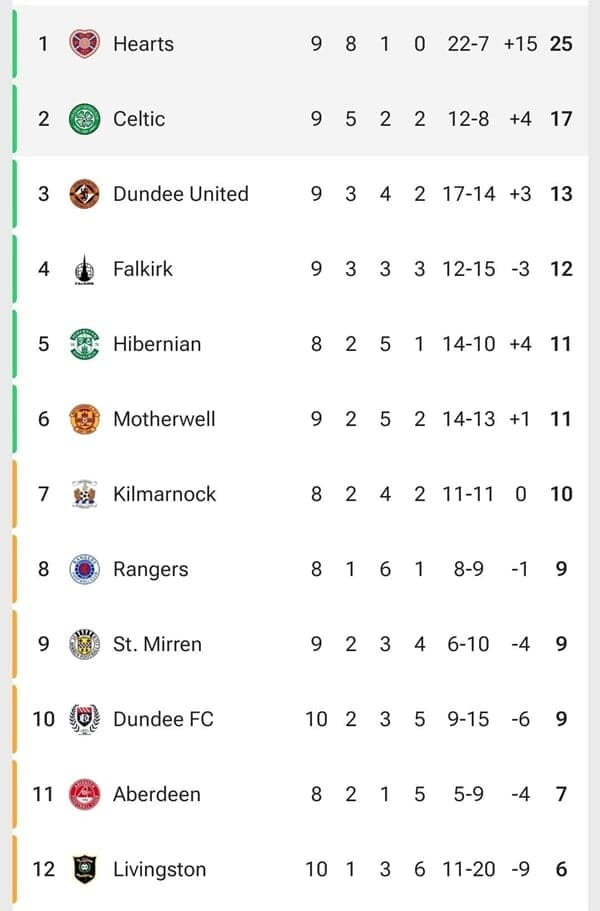Open the Dundee FC row
This screenshot has height=911, width=600.
pyautogui.click(x=163, y=719)
